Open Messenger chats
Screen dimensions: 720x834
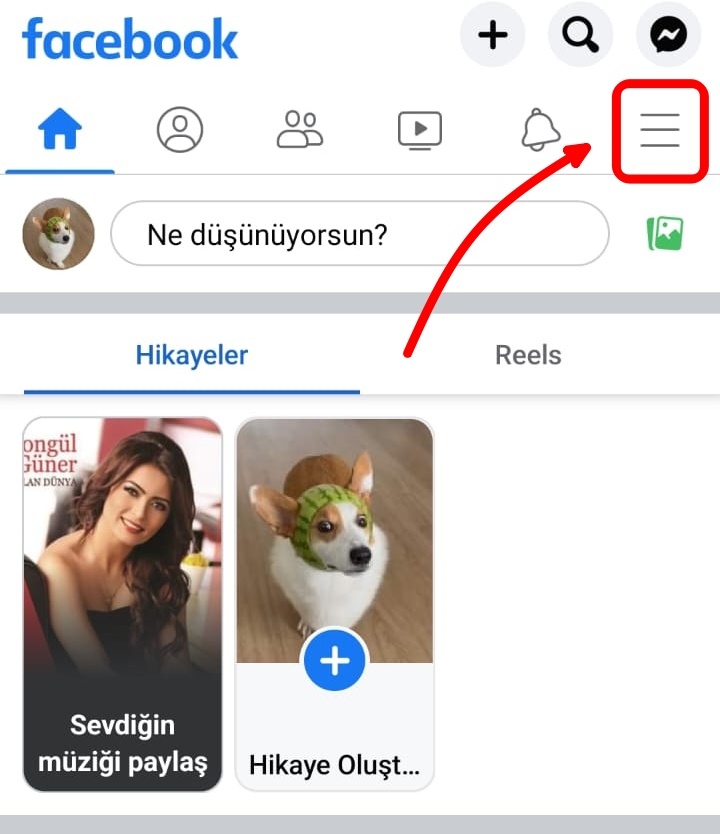pyautogui.click(x=668, y=36)
